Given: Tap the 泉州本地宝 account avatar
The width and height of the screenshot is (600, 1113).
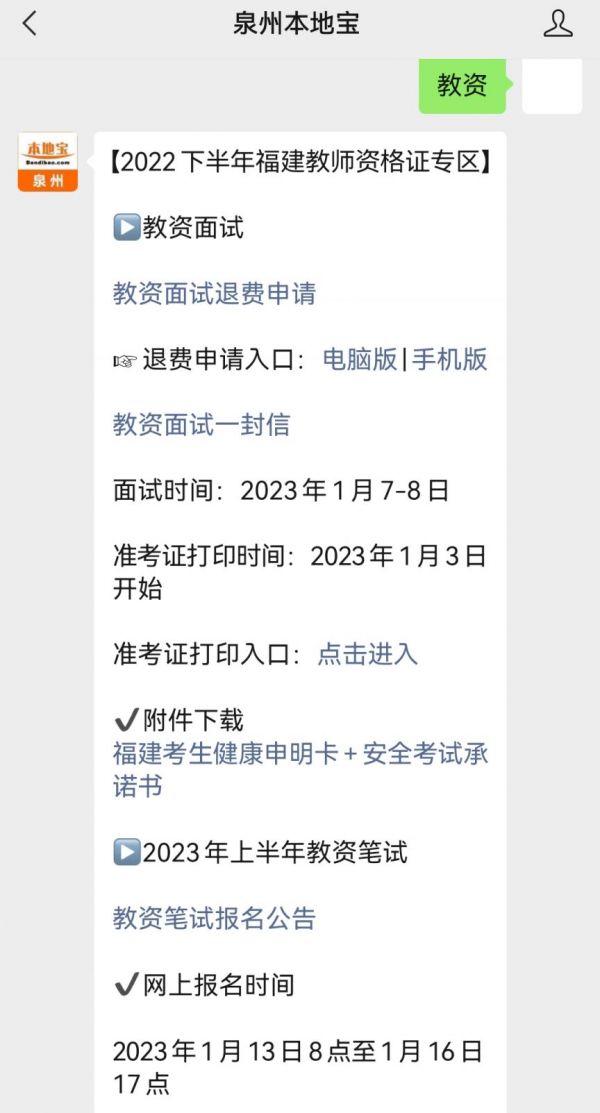Looking at the screenshot, I should point(48,162).
